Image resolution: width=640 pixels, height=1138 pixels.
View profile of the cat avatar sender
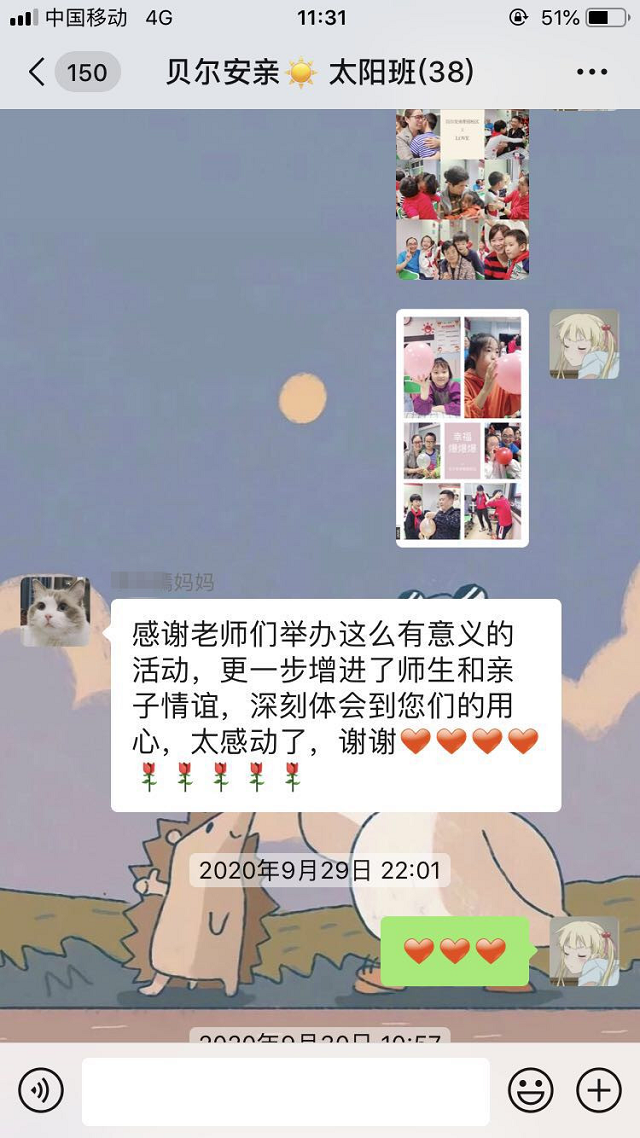pyautogui.click(x=56, y=611)
